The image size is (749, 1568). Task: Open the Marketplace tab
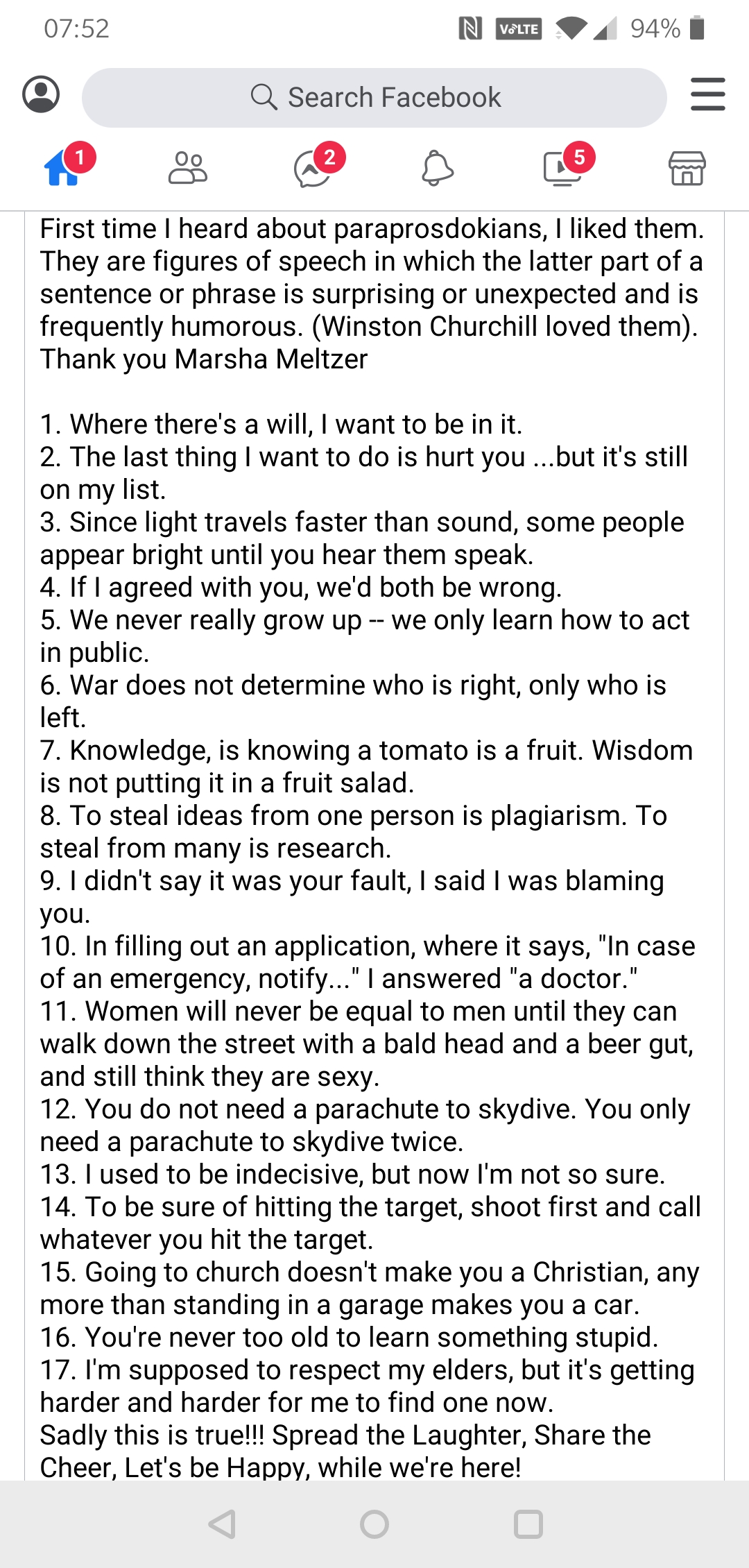pyautogui.click(x=687, y=168)
